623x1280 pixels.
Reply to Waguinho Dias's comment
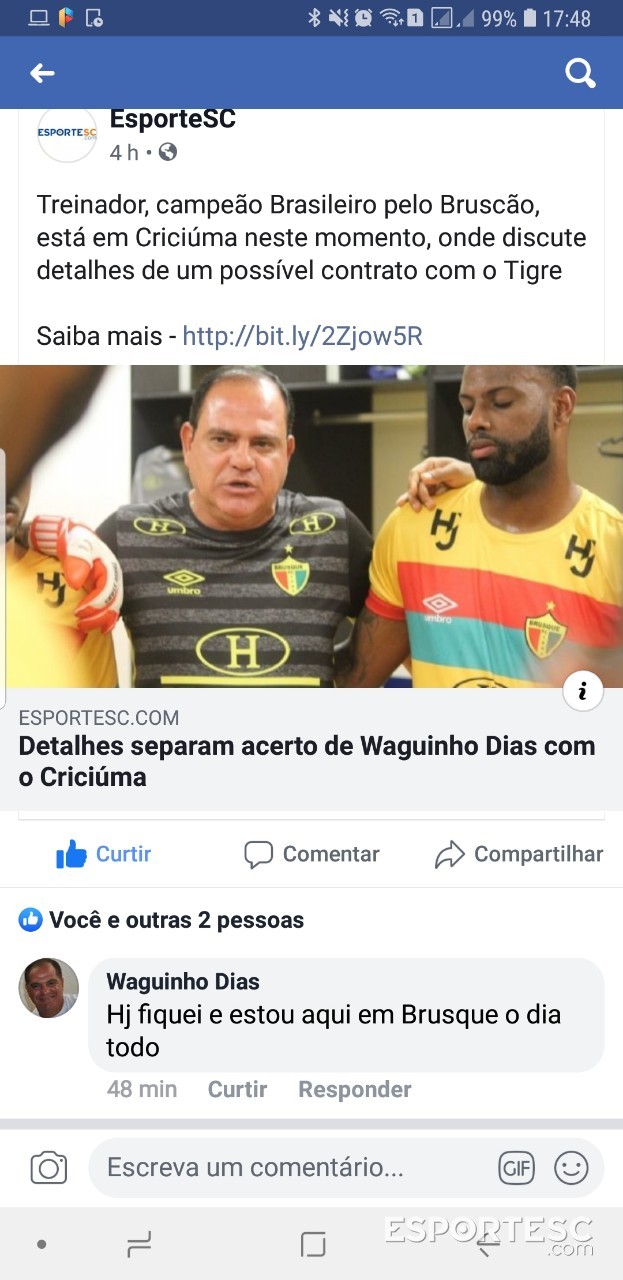(x=355, y=1089)
